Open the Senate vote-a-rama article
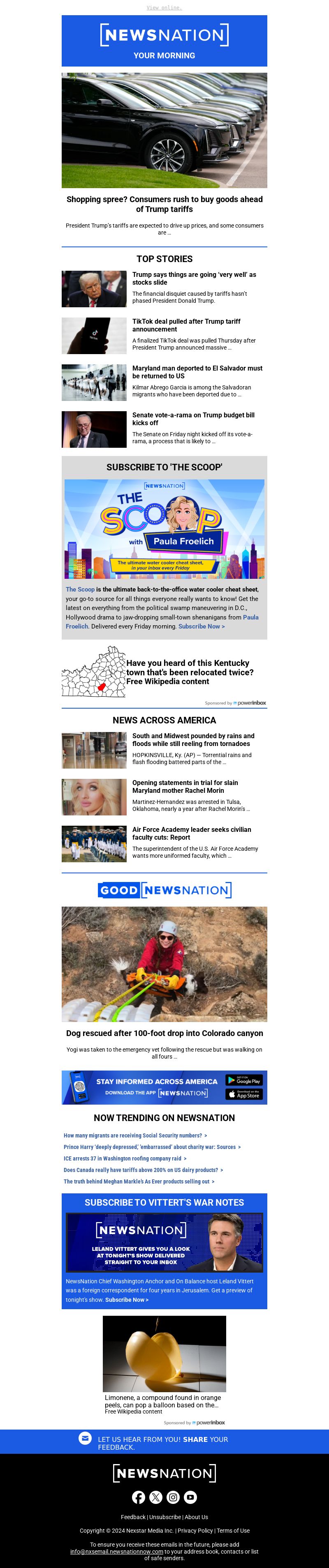The image size is (329, 1568). pyautogui.click(x=193, y=419)
